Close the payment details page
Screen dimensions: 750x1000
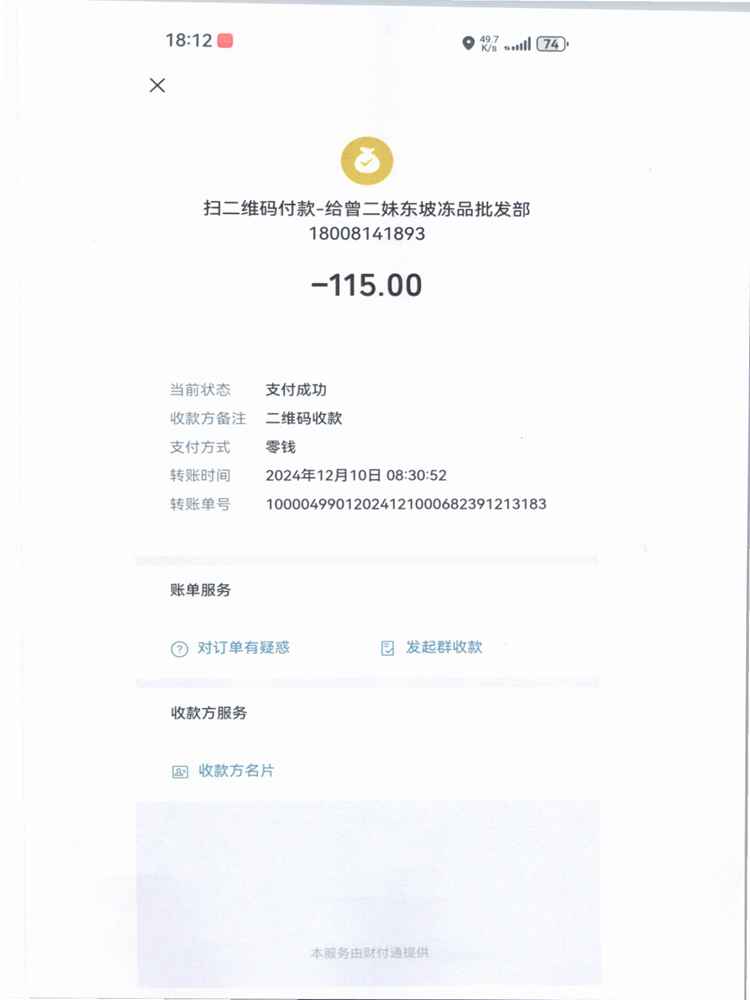coord(157,85)
